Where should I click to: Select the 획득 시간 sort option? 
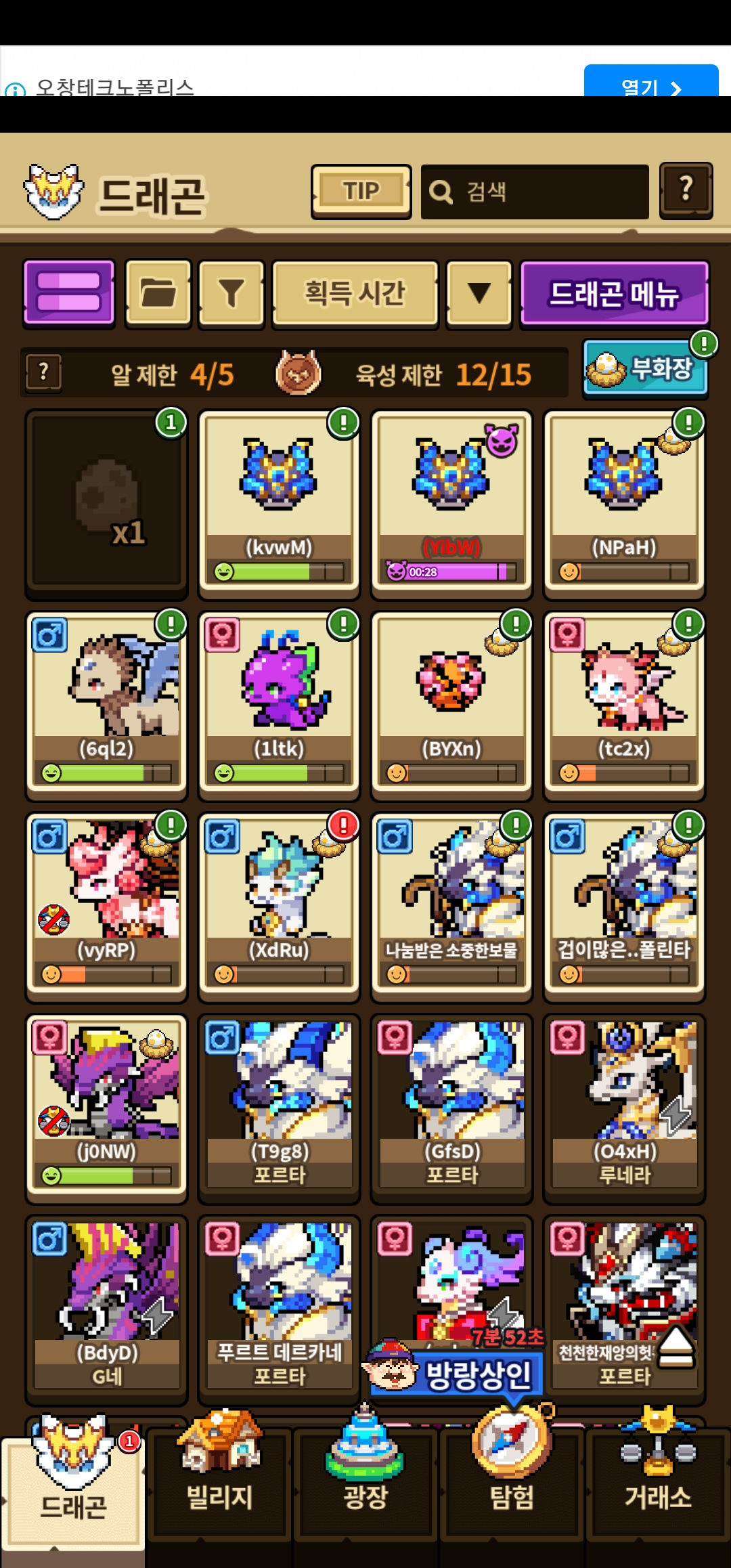(355, 293)
